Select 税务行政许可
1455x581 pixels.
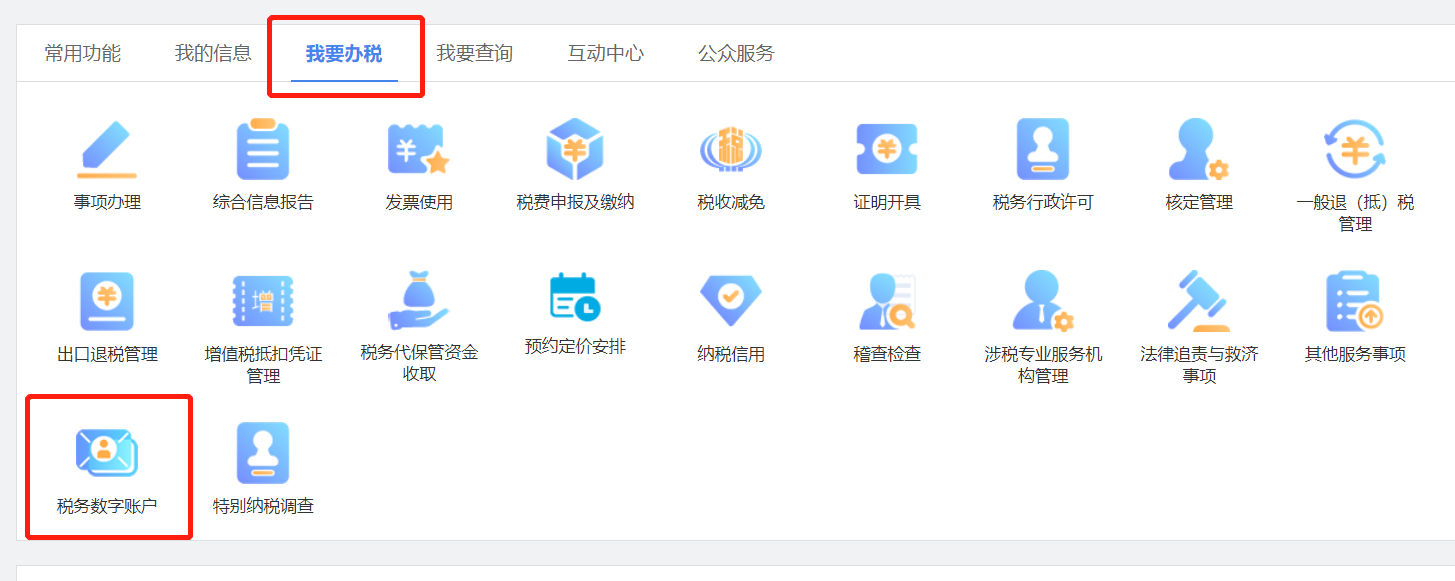pos(1043,151)
